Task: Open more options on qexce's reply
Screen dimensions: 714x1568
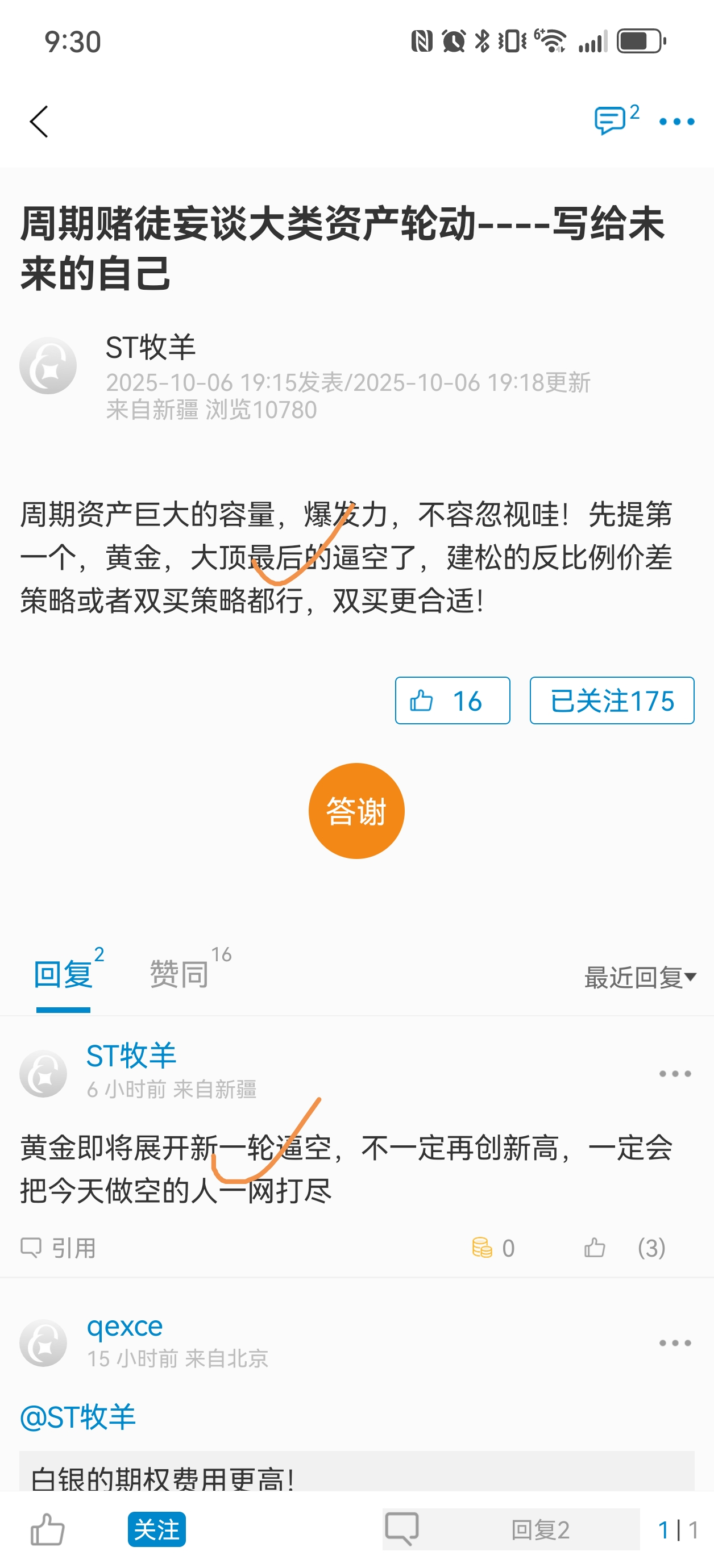Action: point(674,1343)
